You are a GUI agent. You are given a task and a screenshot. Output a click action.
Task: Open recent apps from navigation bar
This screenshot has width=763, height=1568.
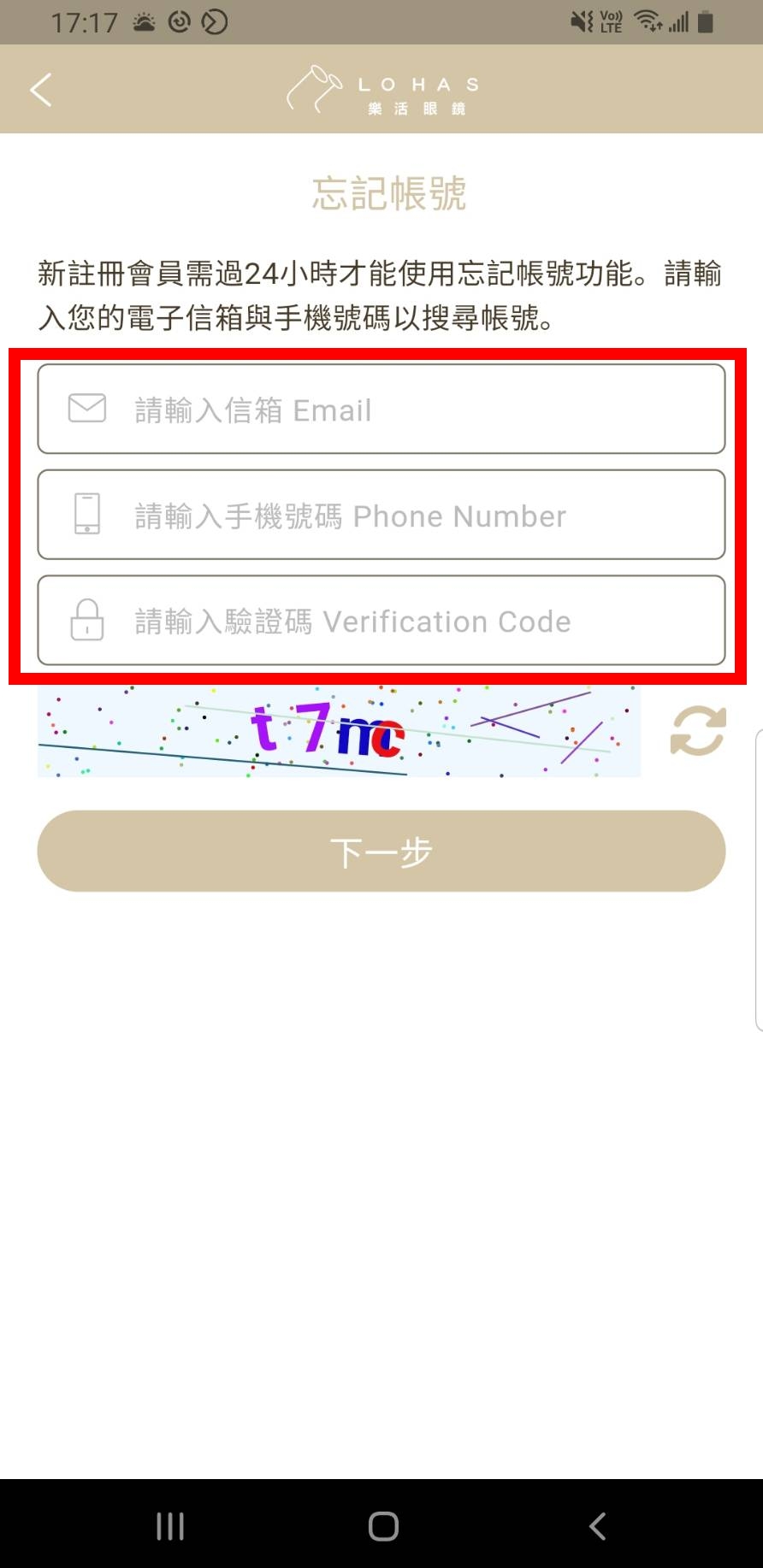pyautogui.click(x=169, y=1526)
